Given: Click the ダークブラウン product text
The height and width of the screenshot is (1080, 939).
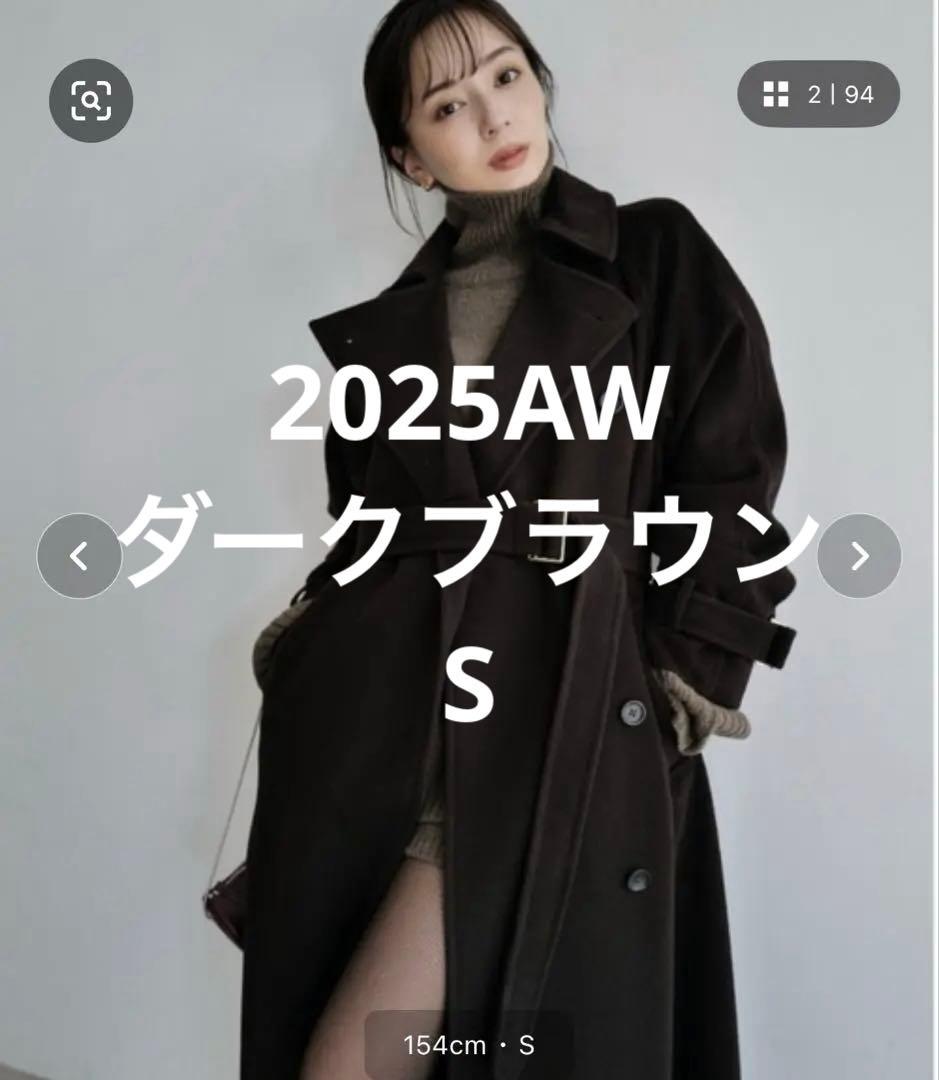Looking at the screenshot, I should pos(470,541).
